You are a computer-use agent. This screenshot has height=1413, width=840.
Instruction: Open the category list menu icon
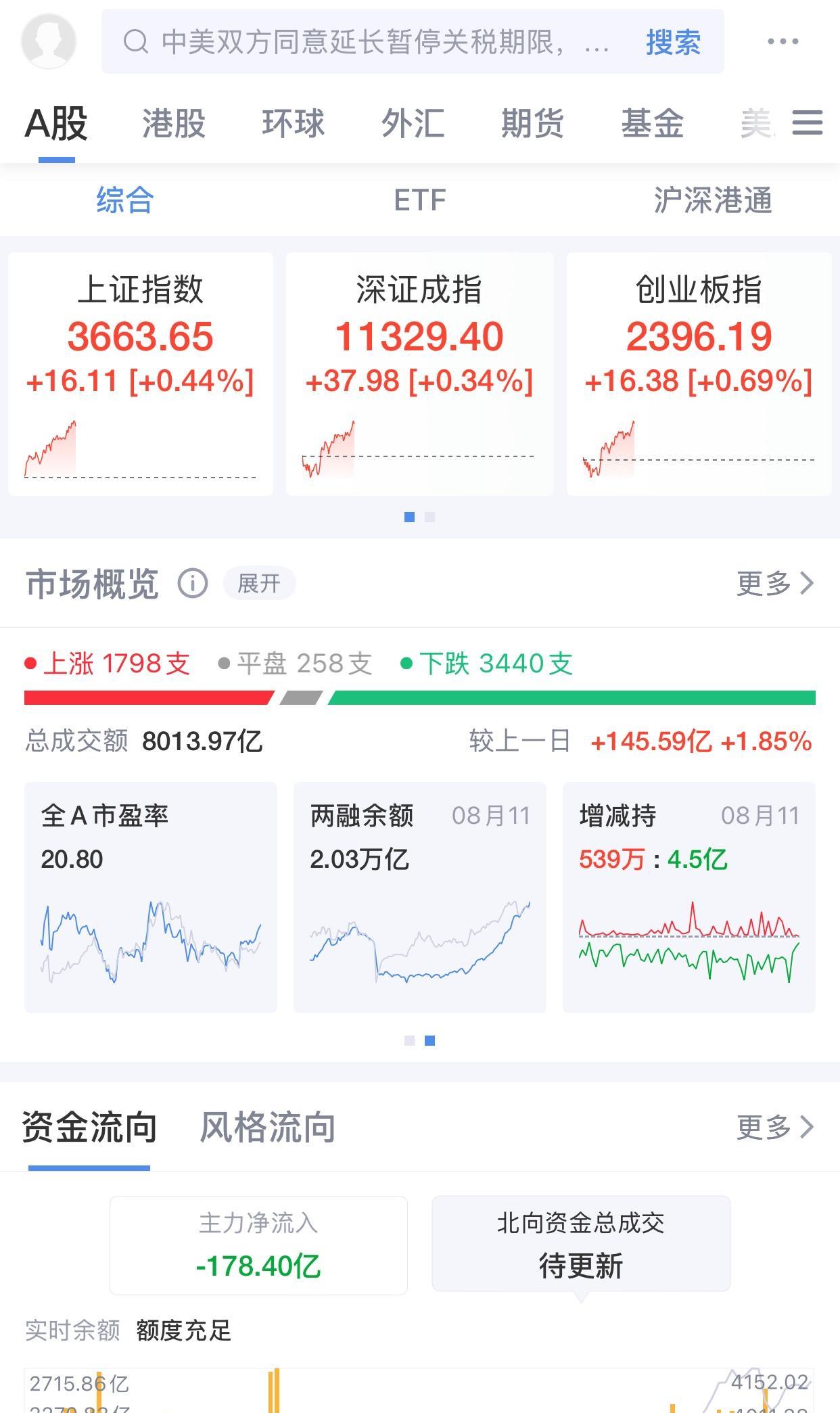coord(807,123)
